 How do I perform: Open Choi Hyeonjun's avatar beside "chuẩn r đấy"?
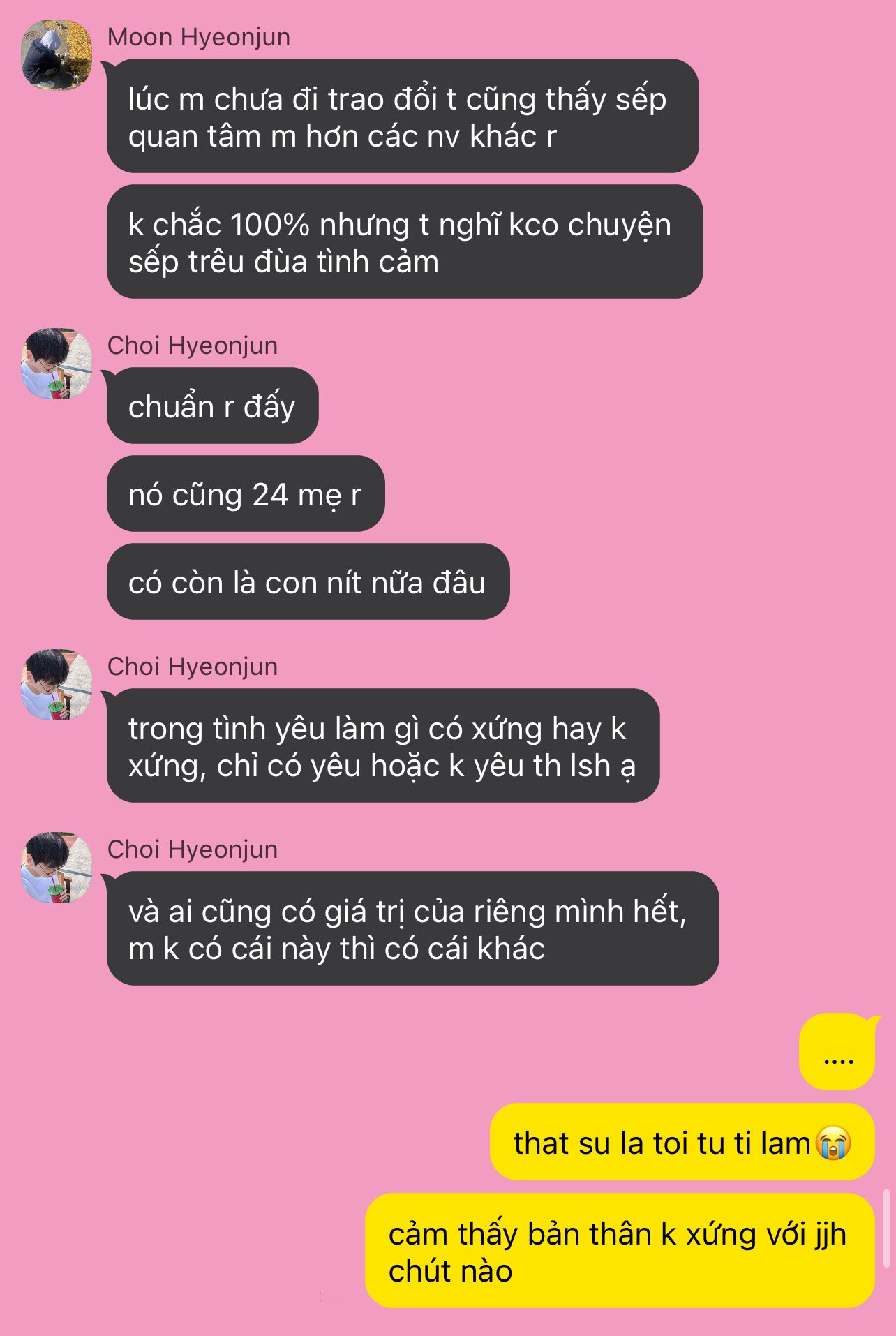click(57, 364)
